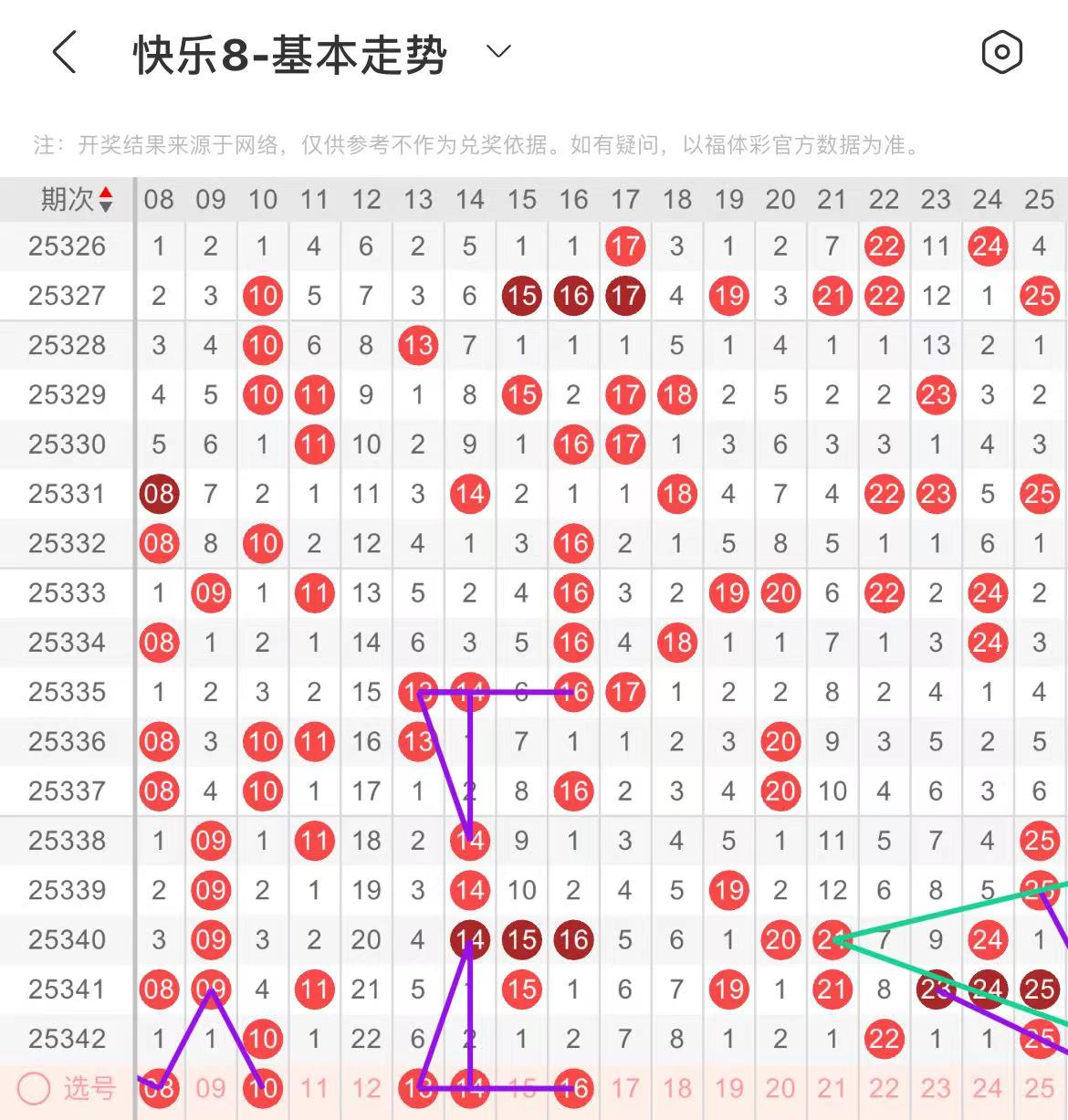The image size is (1068, 1120).
Task: Pick number 19 in the 选号 row
Action: click(728, 1088)
